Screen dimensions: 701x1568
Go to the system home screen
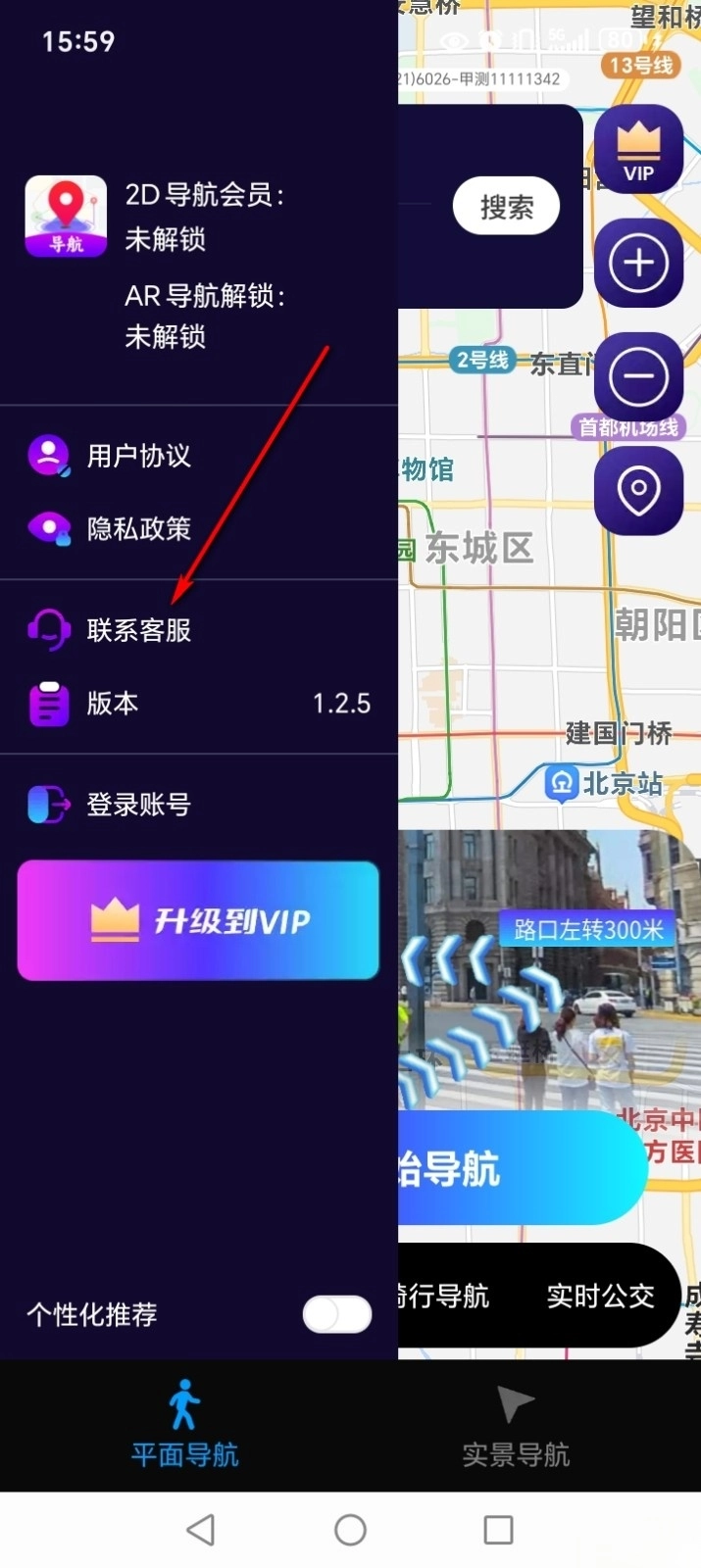350,1530
